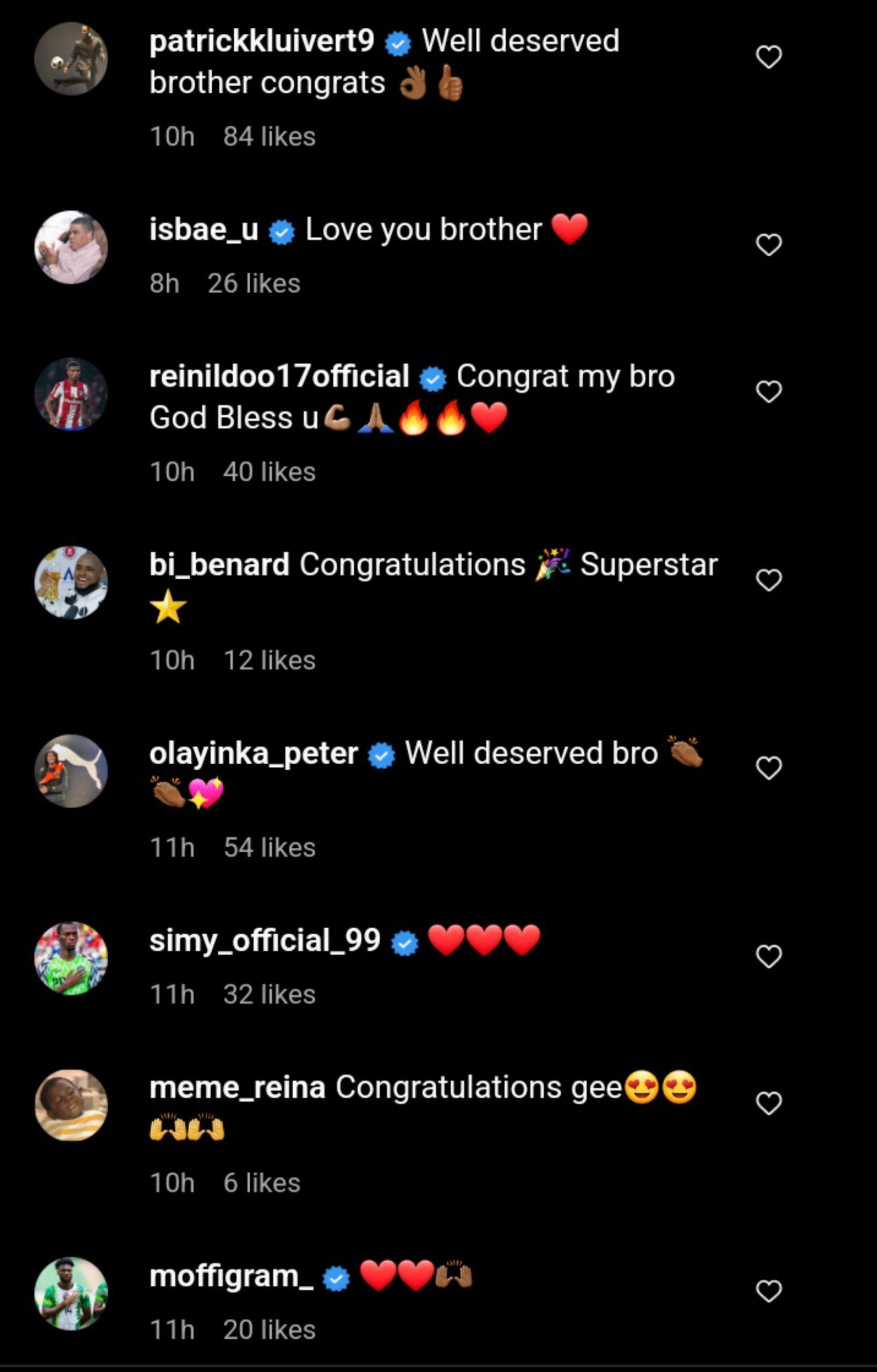
Task: Like meme_reina's comment
Action: [768, 1104]
